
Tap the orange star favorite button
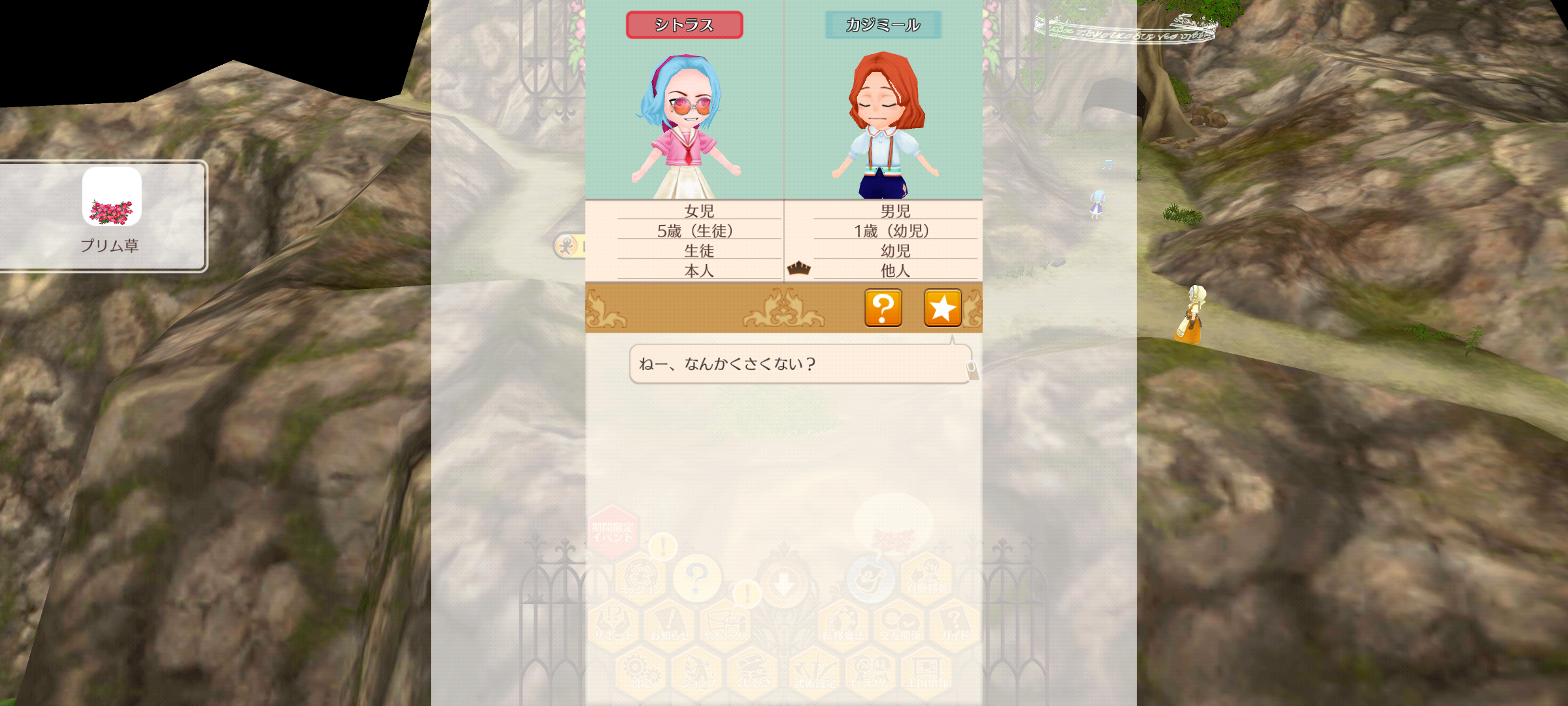tap(942, 308)
